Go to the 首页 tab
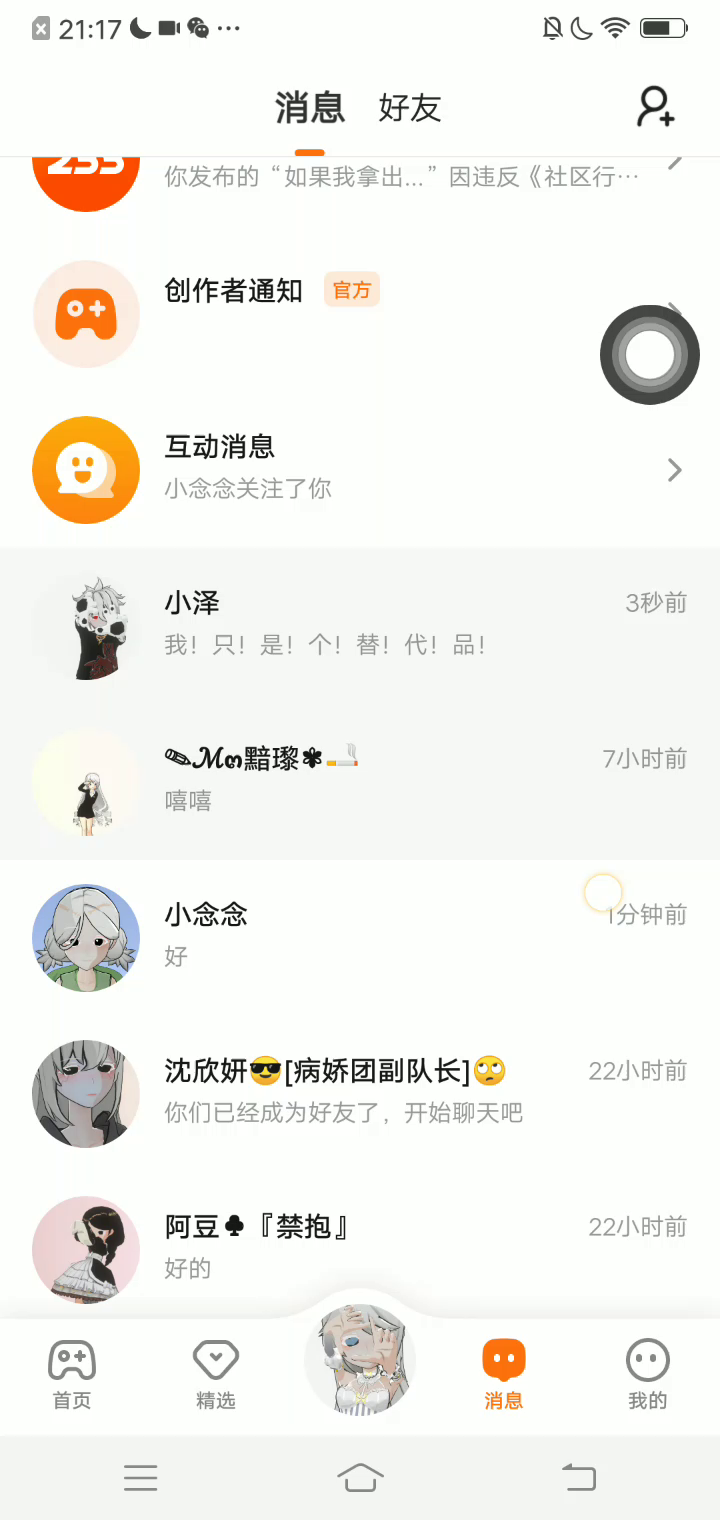720x1520 pixels. point(72,1375)
